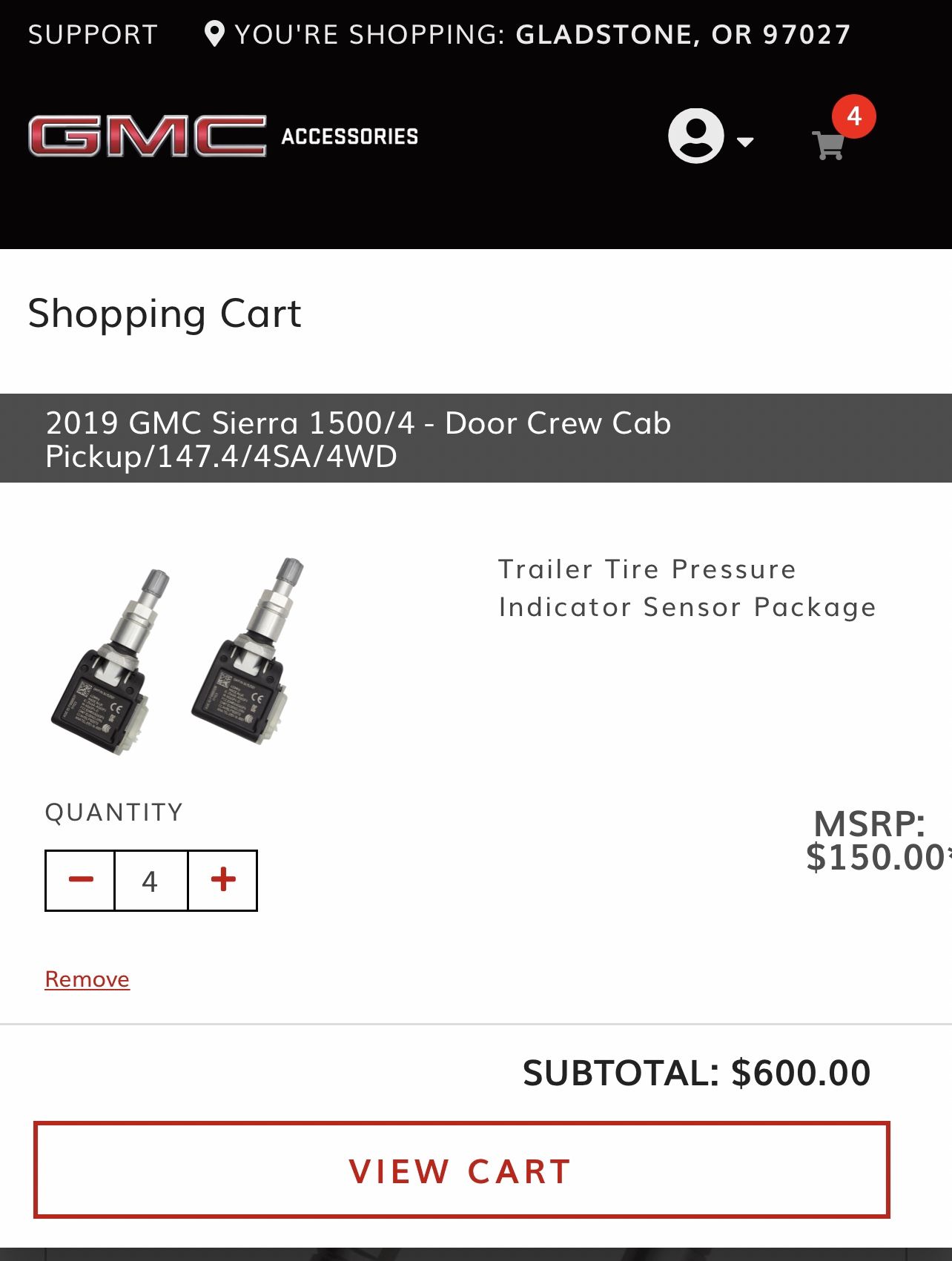Increase quantity with the plus button
The width and height of the screenshot is (952, 1261).
tap(223, 880)
